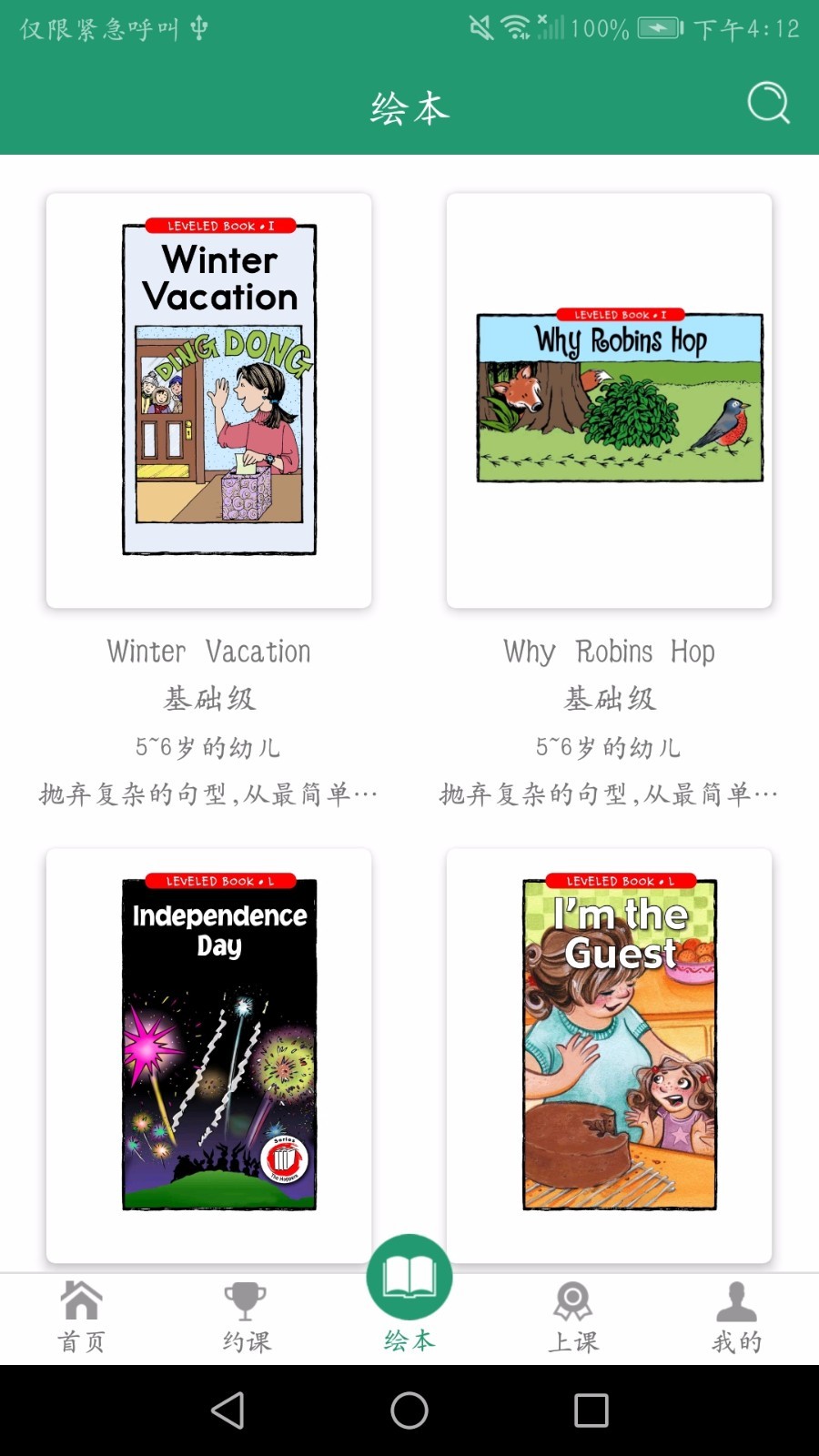Open the green 绘本 book icon

tap(409, 1276)
